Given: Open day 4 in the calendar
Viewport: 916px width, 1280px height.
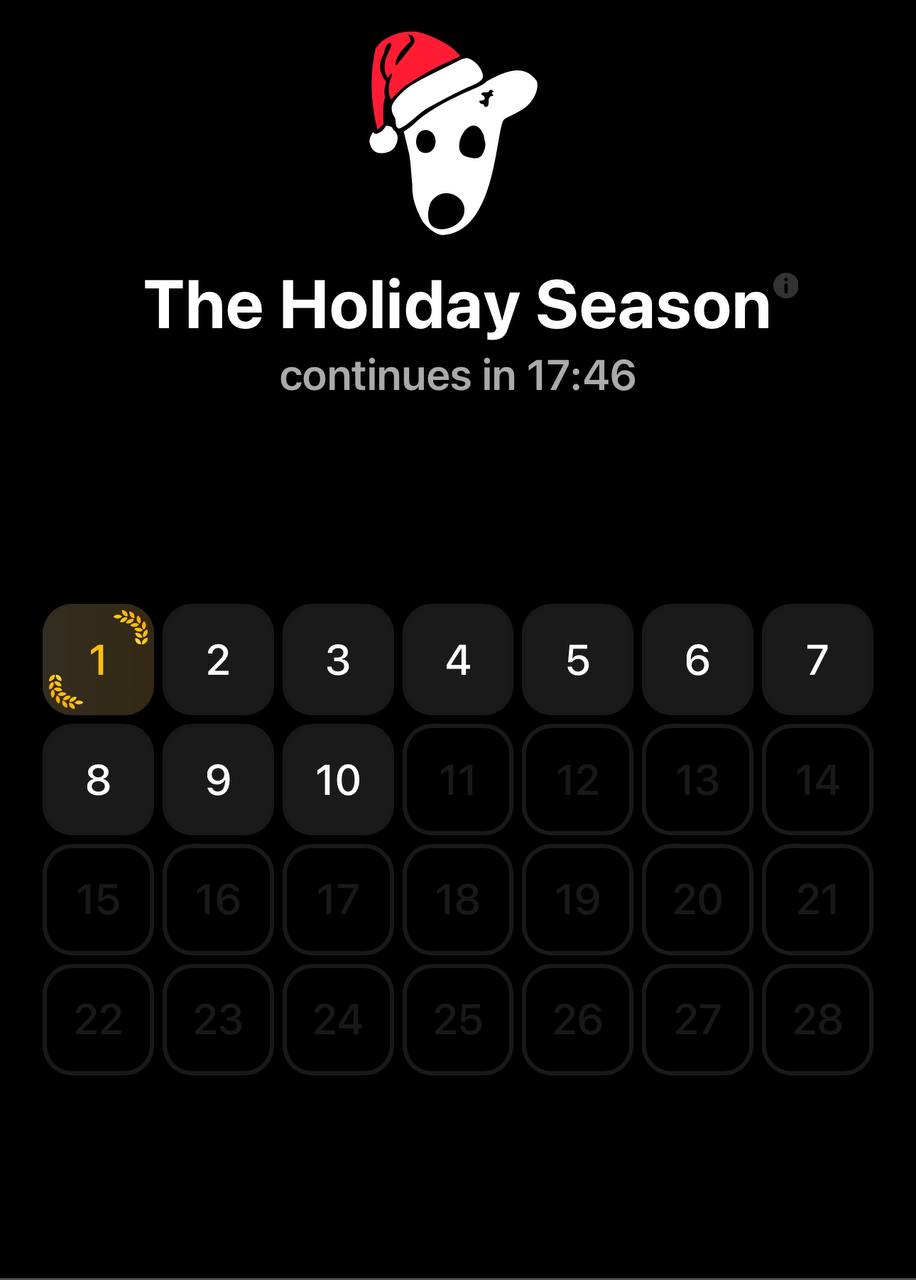Looking at the screenshot, I should click(x=458, y=660).
